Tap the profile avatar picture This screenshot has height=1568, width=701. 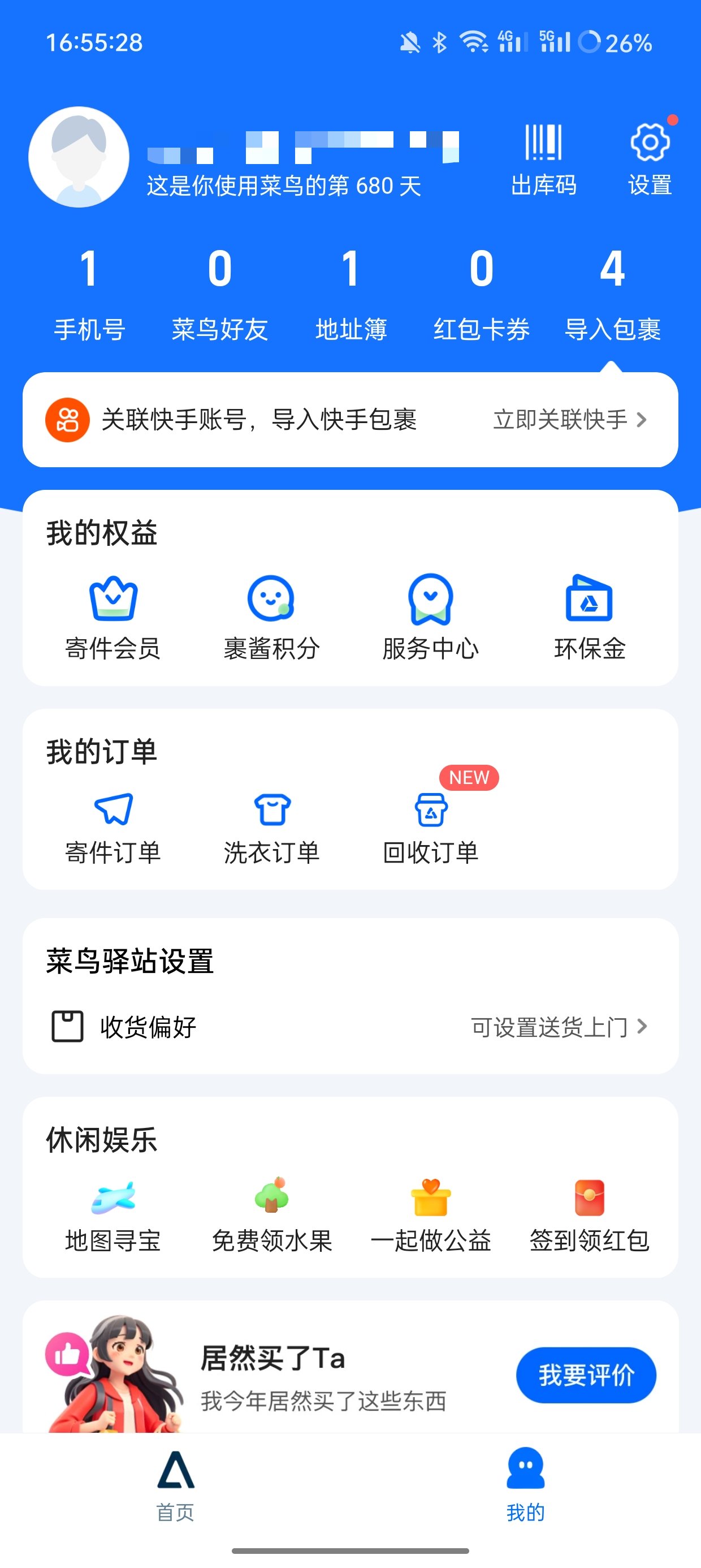click(79, 157)
